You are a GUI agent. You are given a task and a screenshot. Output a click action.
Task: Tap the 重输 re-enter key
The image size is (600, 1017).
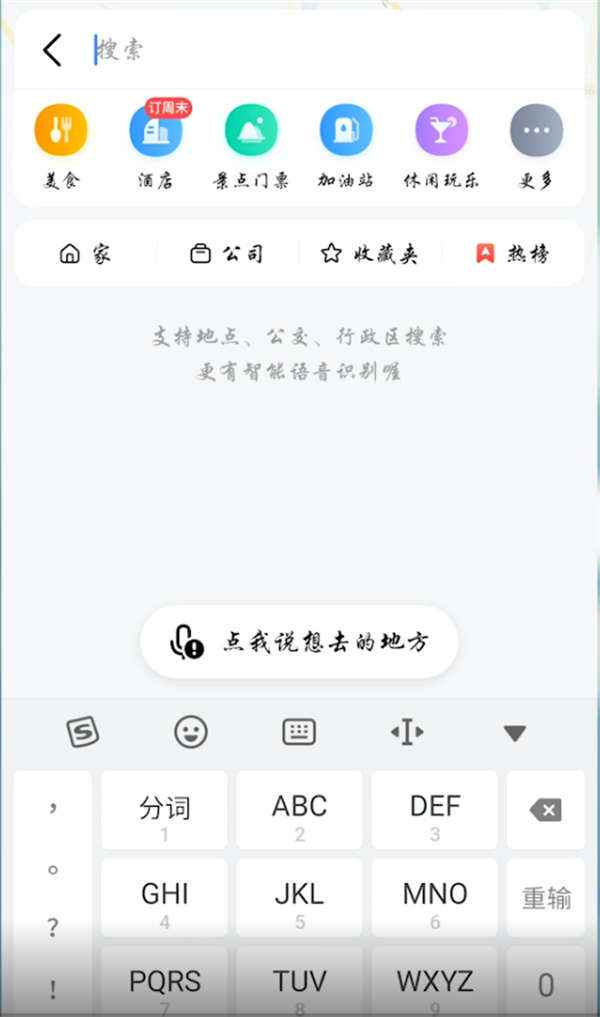pyautogui.click(x=546, y=898)
